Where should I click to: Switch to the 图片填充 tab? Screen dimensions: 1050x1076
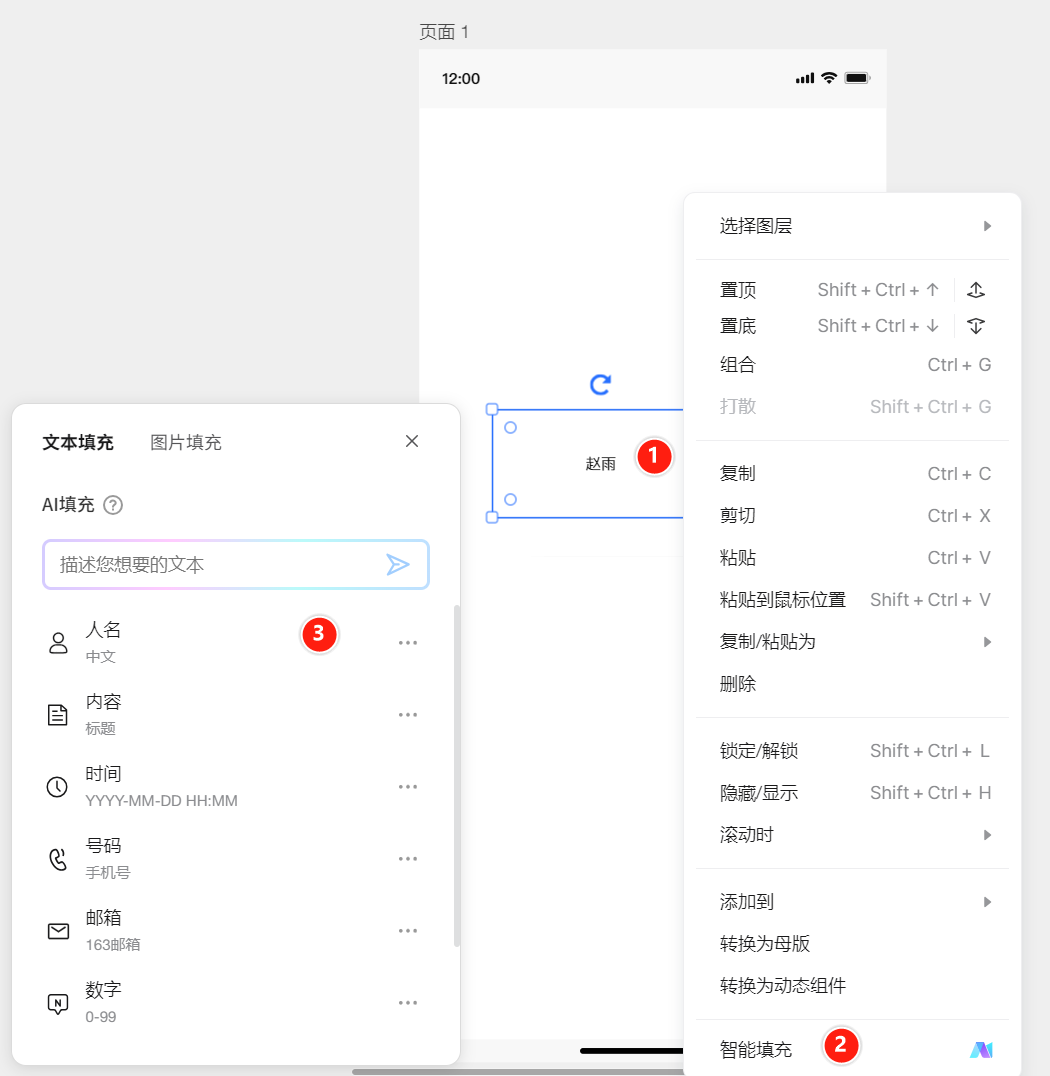click(186, 442)
